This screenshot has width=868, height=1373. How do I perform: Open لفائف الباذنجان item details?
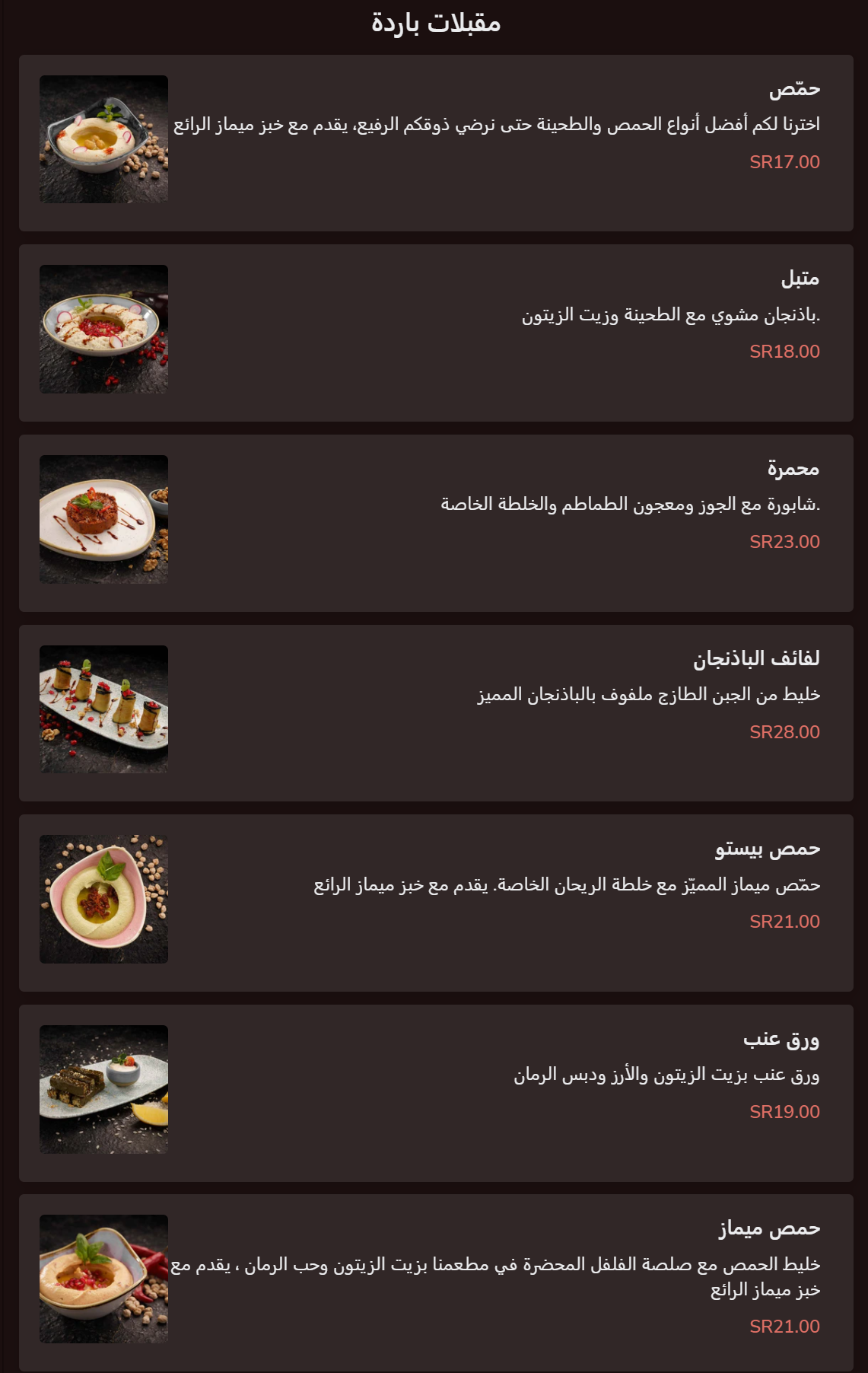point(435,713)
